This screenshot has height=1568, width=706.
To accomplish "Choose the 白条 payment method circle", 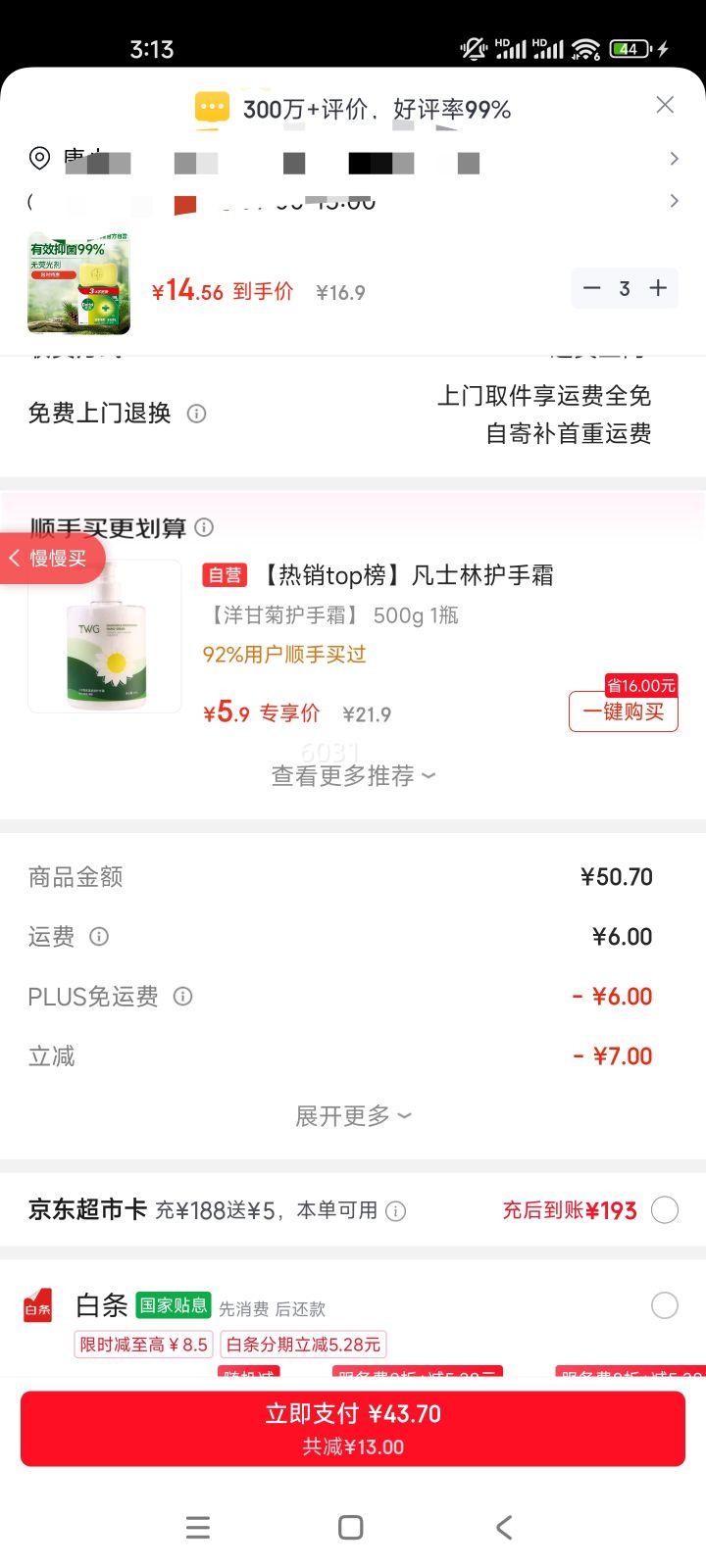I will [665, 1305].
